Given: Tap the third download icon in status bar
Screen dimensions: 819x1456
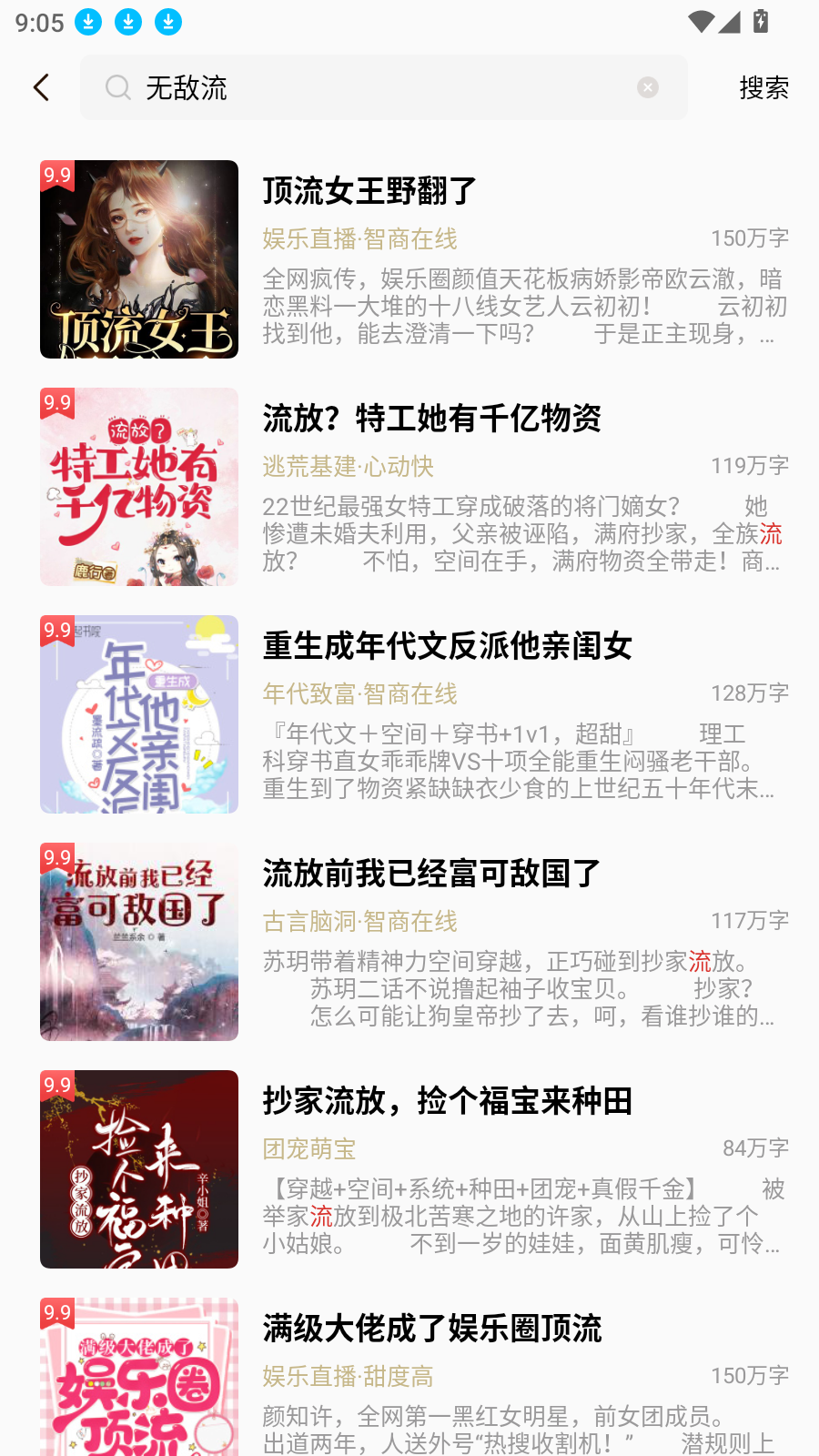Looking at the screenshot, I should tap(168, 22).
